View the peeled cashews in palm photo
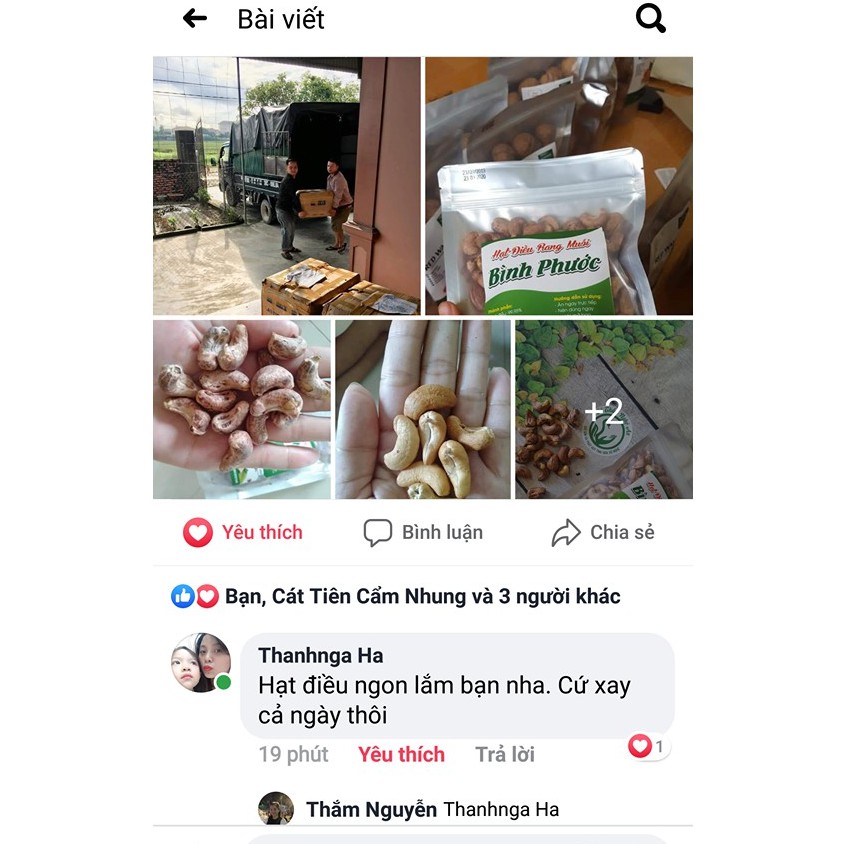This screenshot has width=844, height=844. 423,409
